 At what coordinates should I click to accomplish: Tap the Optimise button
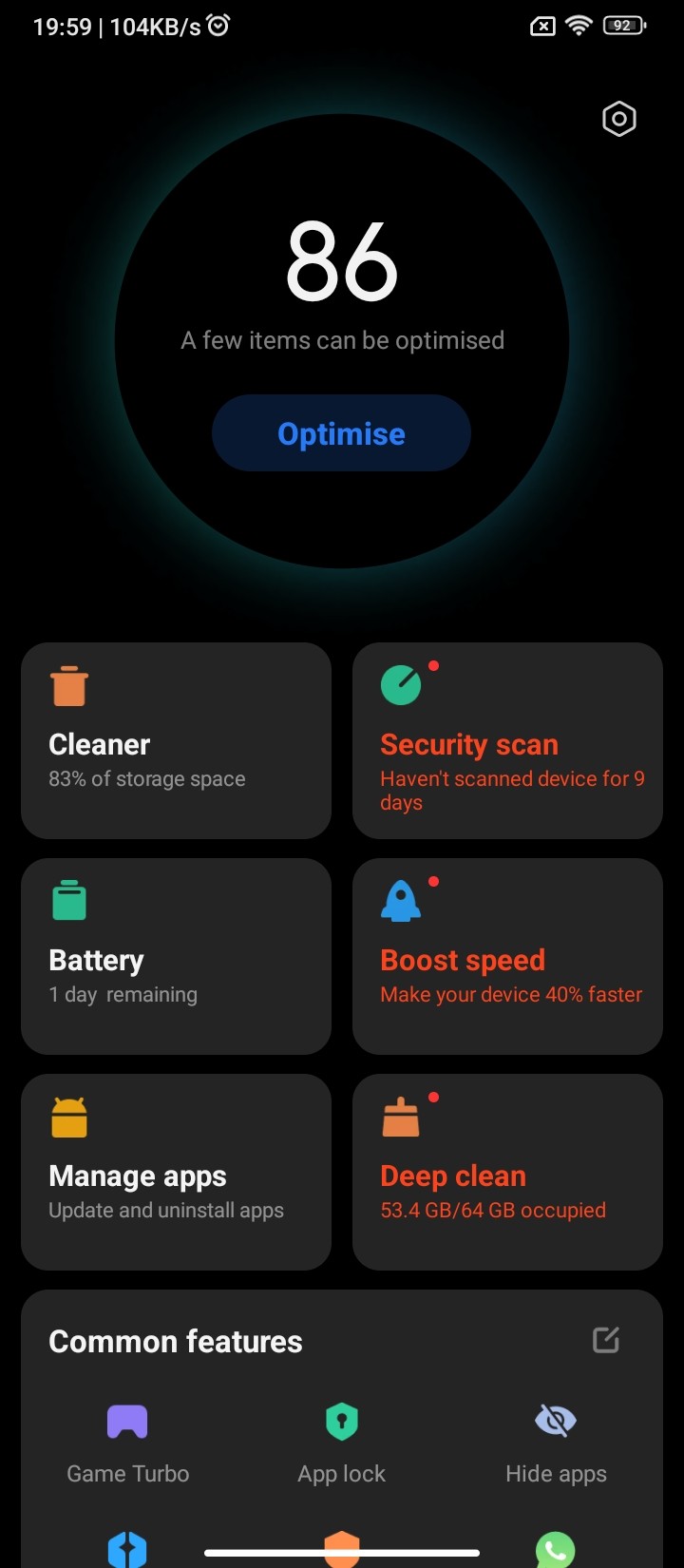pos(341,433)
